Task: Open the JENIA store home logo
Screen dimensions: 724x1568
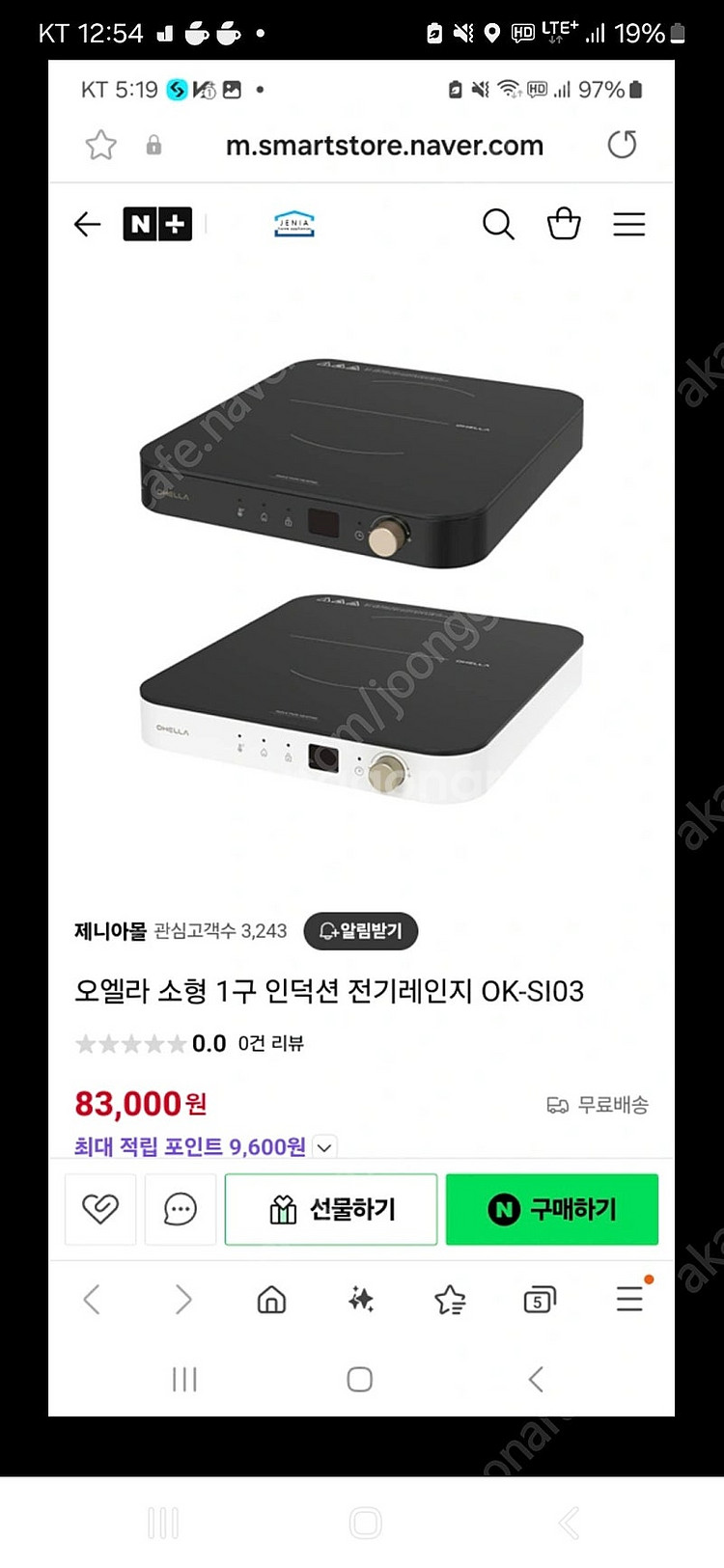Action: pyautogui.click(x=294, y=225)
